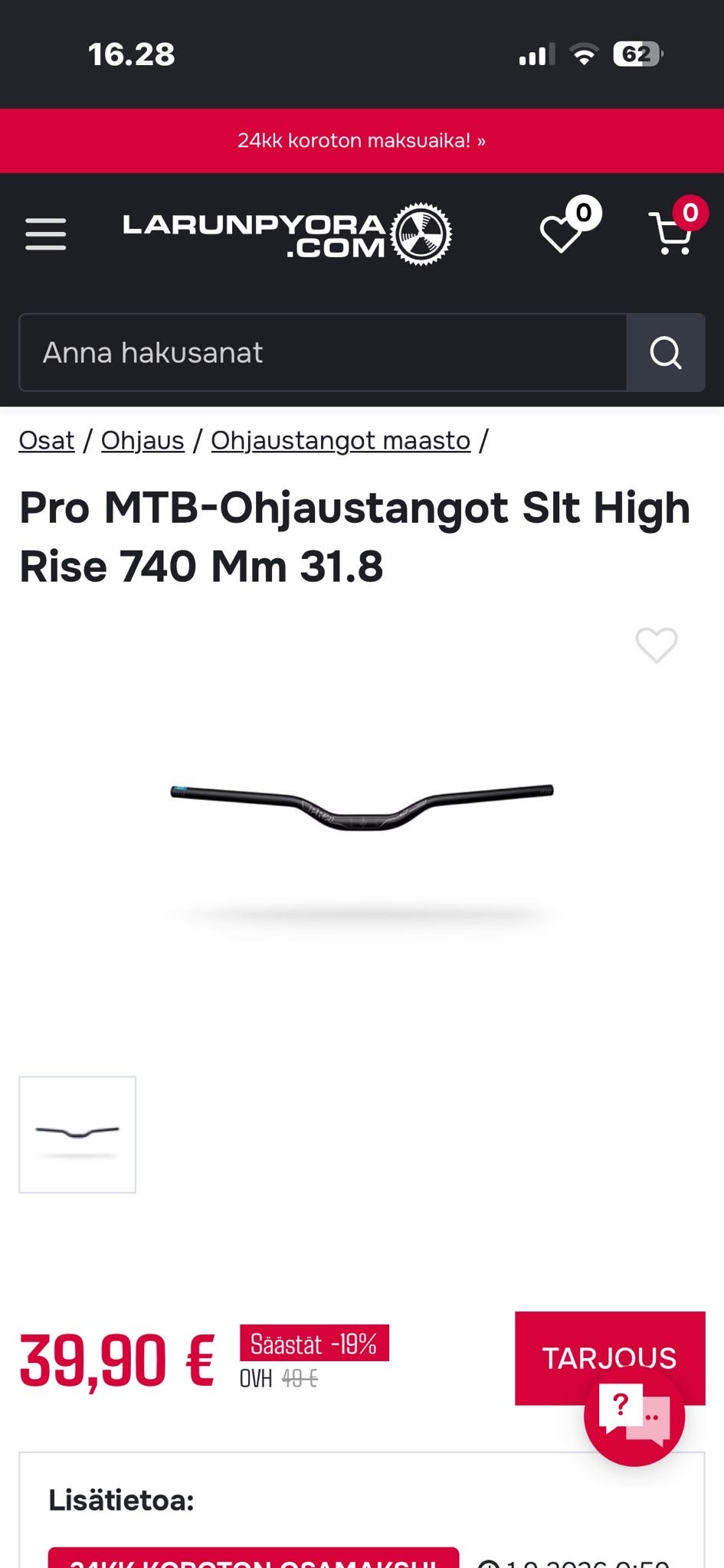Add the handlebar to favorites
Image resolution: width=724 pixels, height=1568 pixels.
(x=657, y=645)
